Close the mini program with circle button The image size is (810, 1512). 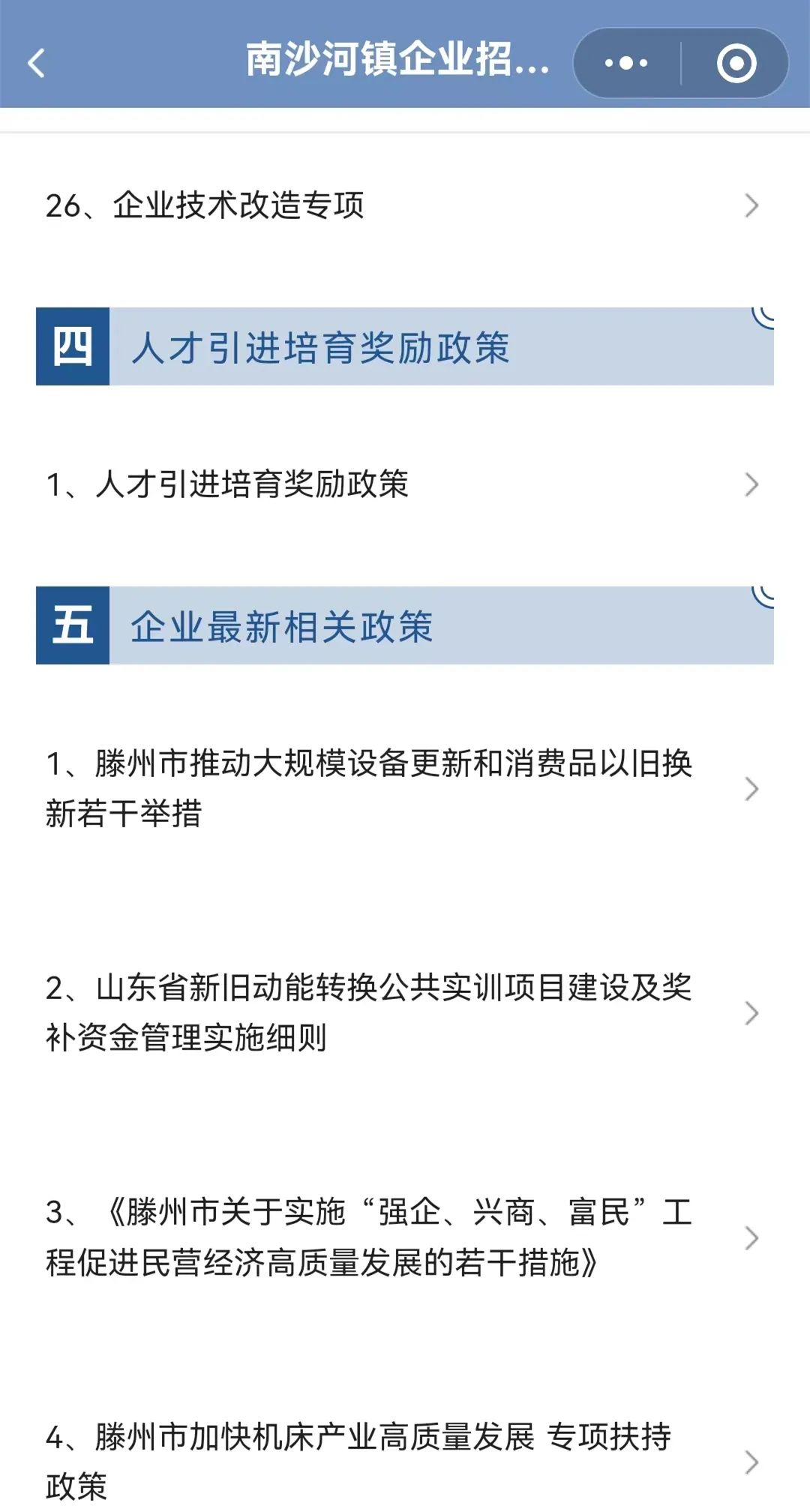coord(736,63)
